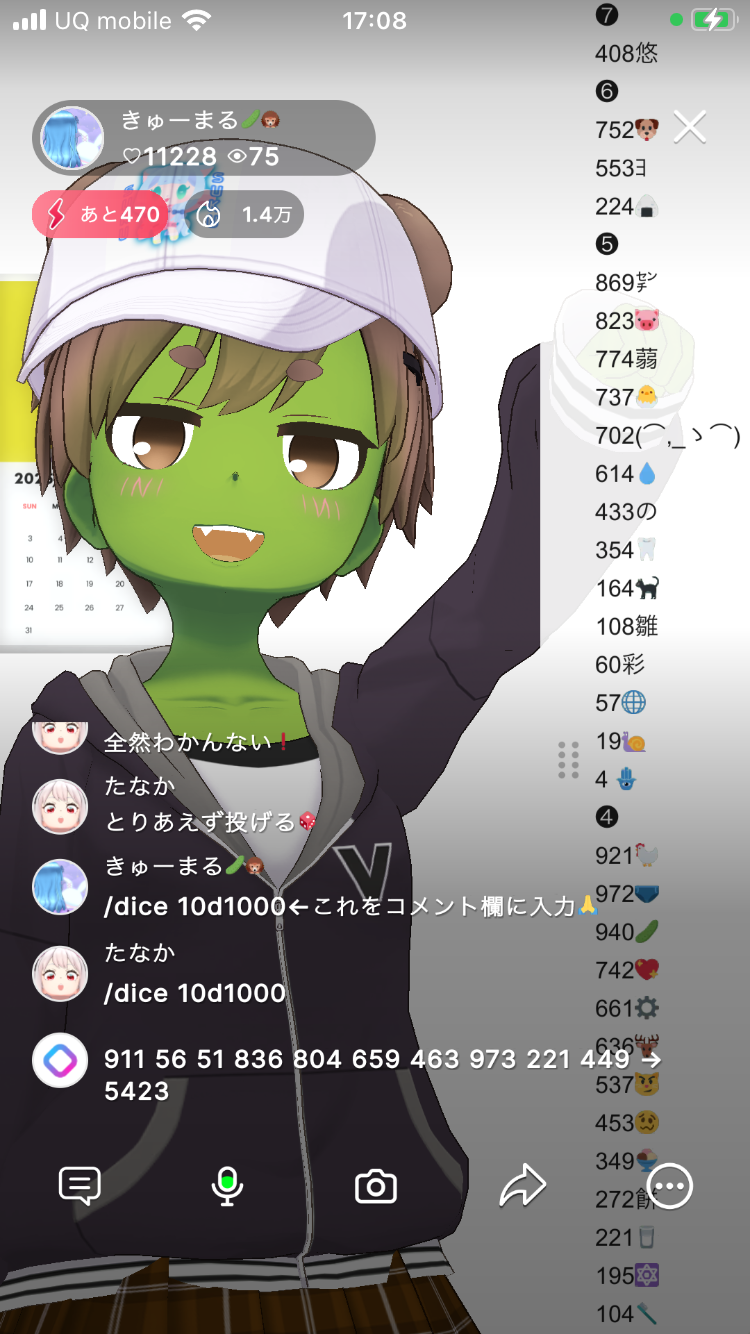Image resolution: width=750 pixels, height=1334 pixels.
Task: Open the more options menu
Action: pos(669,1186)
